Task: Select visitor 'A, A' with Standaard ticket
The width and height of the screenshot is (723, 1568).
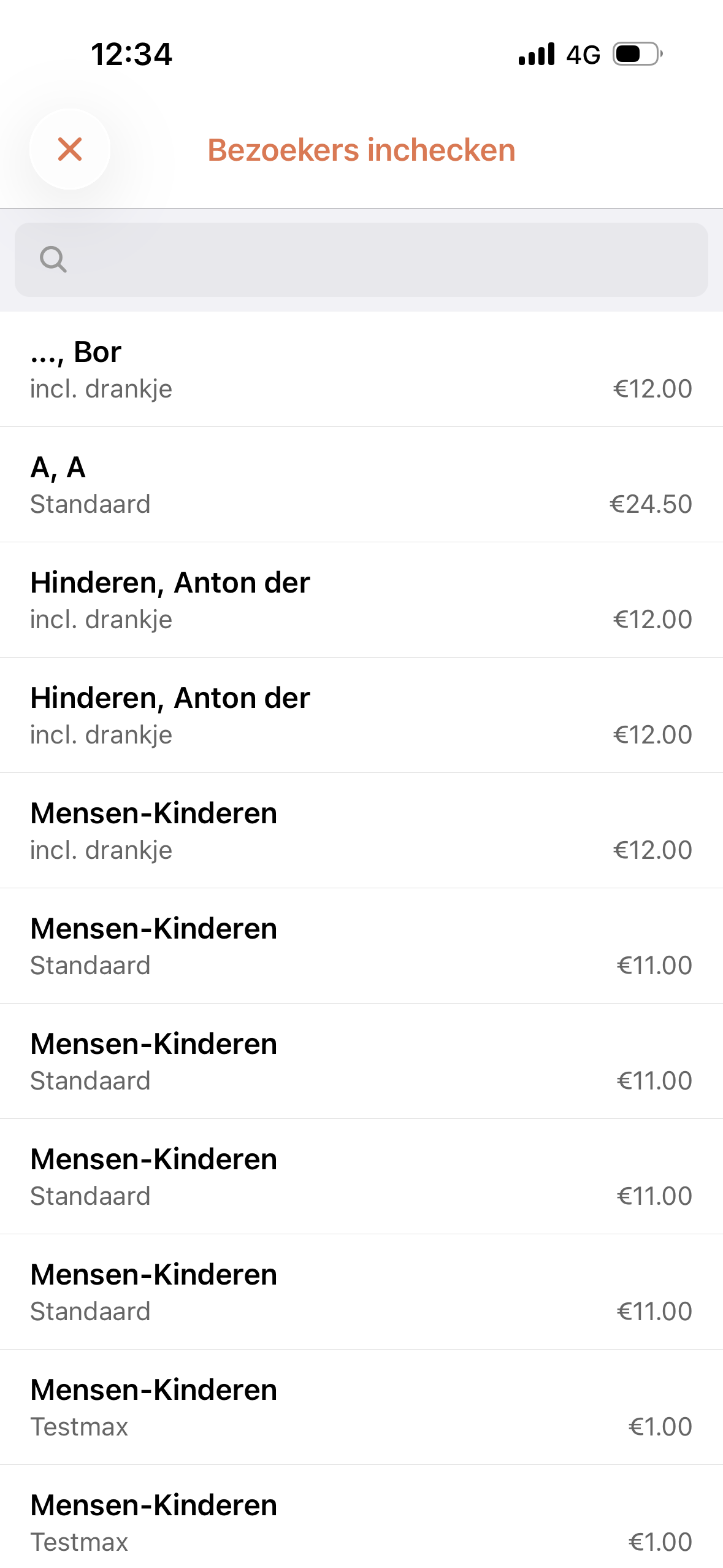Action: point(362,485)
